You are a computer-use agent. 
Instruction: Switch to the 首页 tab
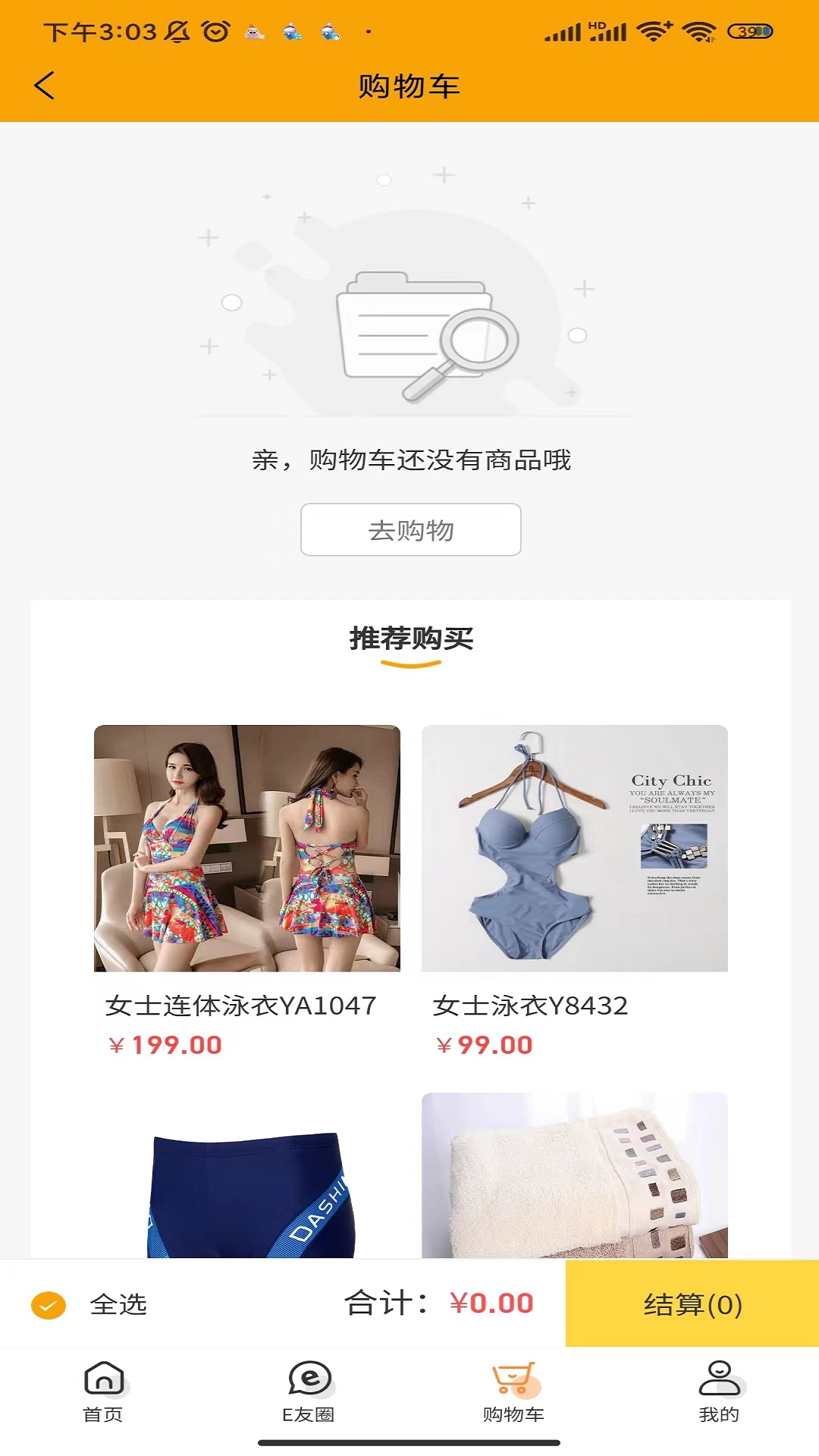click(x=103, y=1392)
